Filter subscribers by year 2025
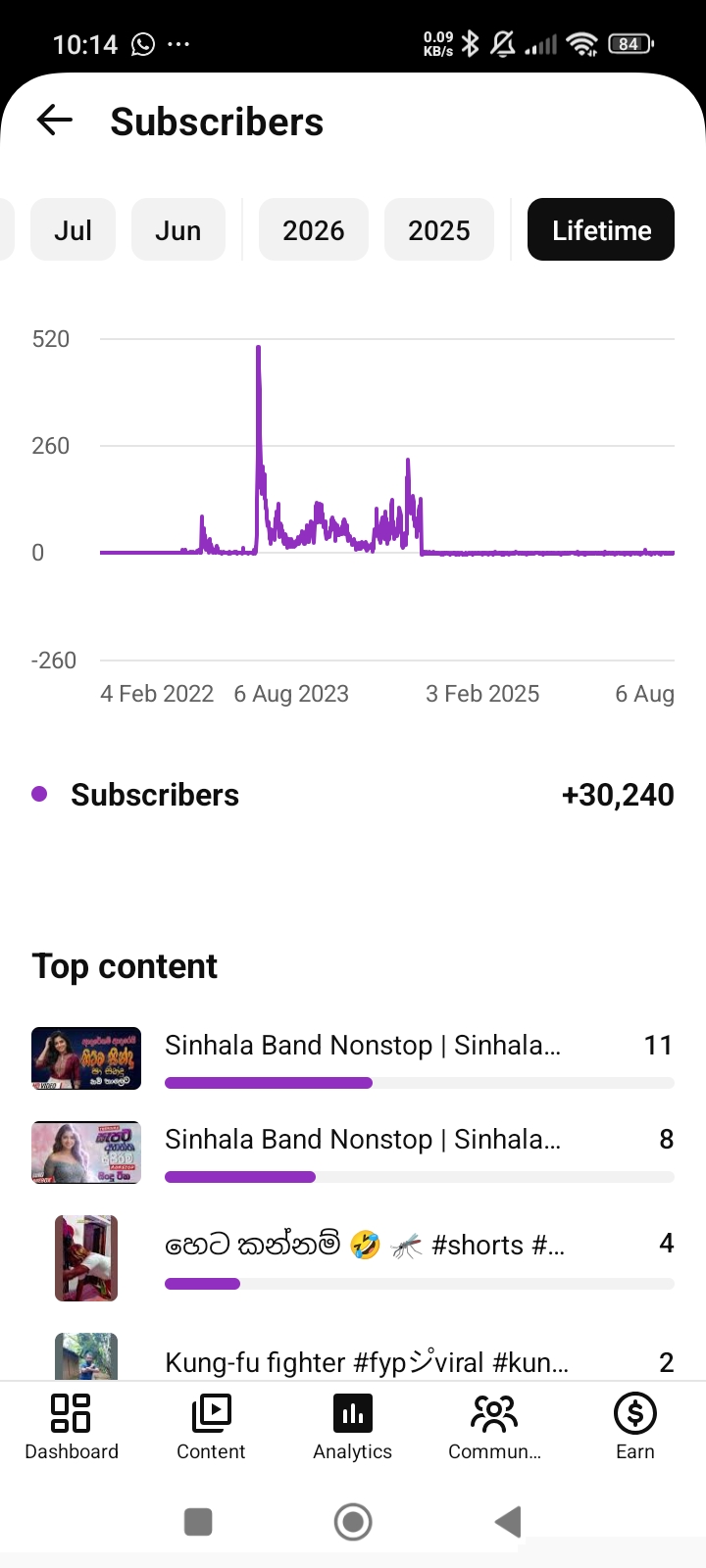The image size is (706, 1568). click(x=438, y=229)
